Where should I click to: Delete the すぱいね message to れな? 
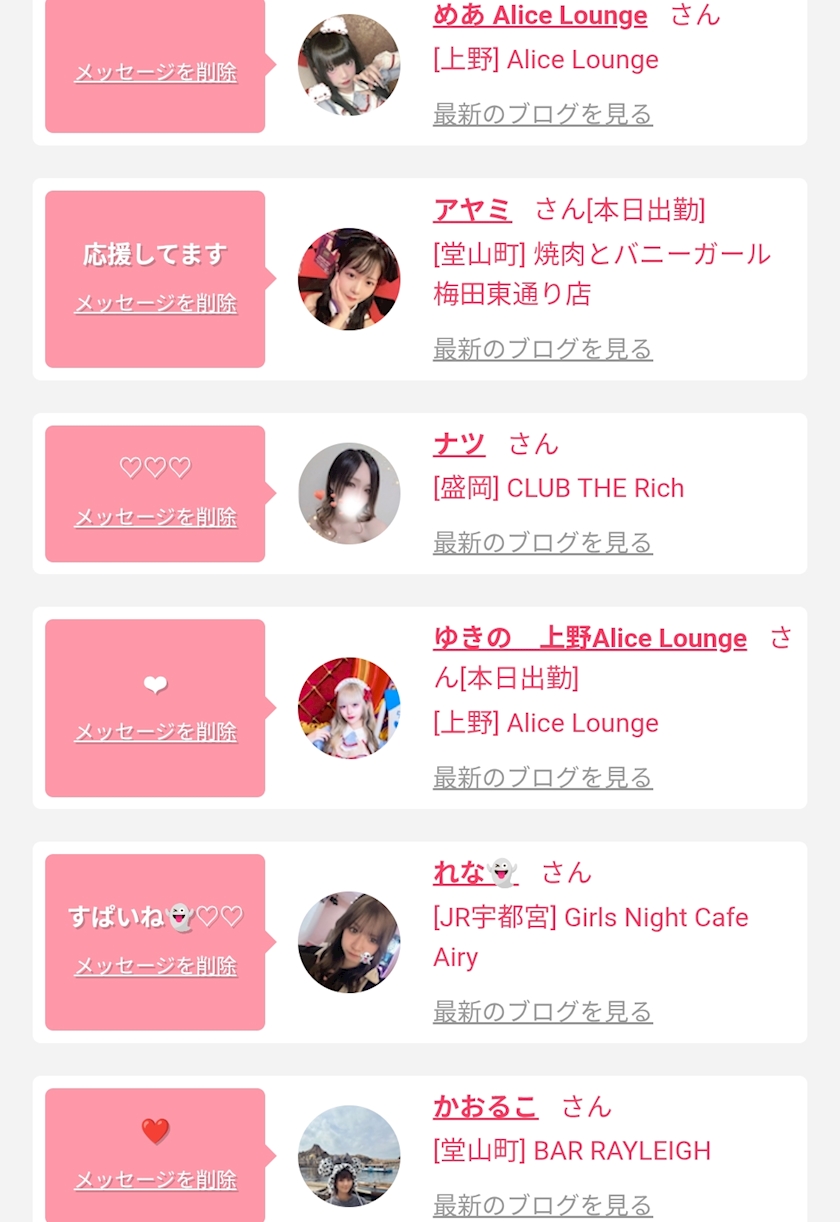pos(156,967)
